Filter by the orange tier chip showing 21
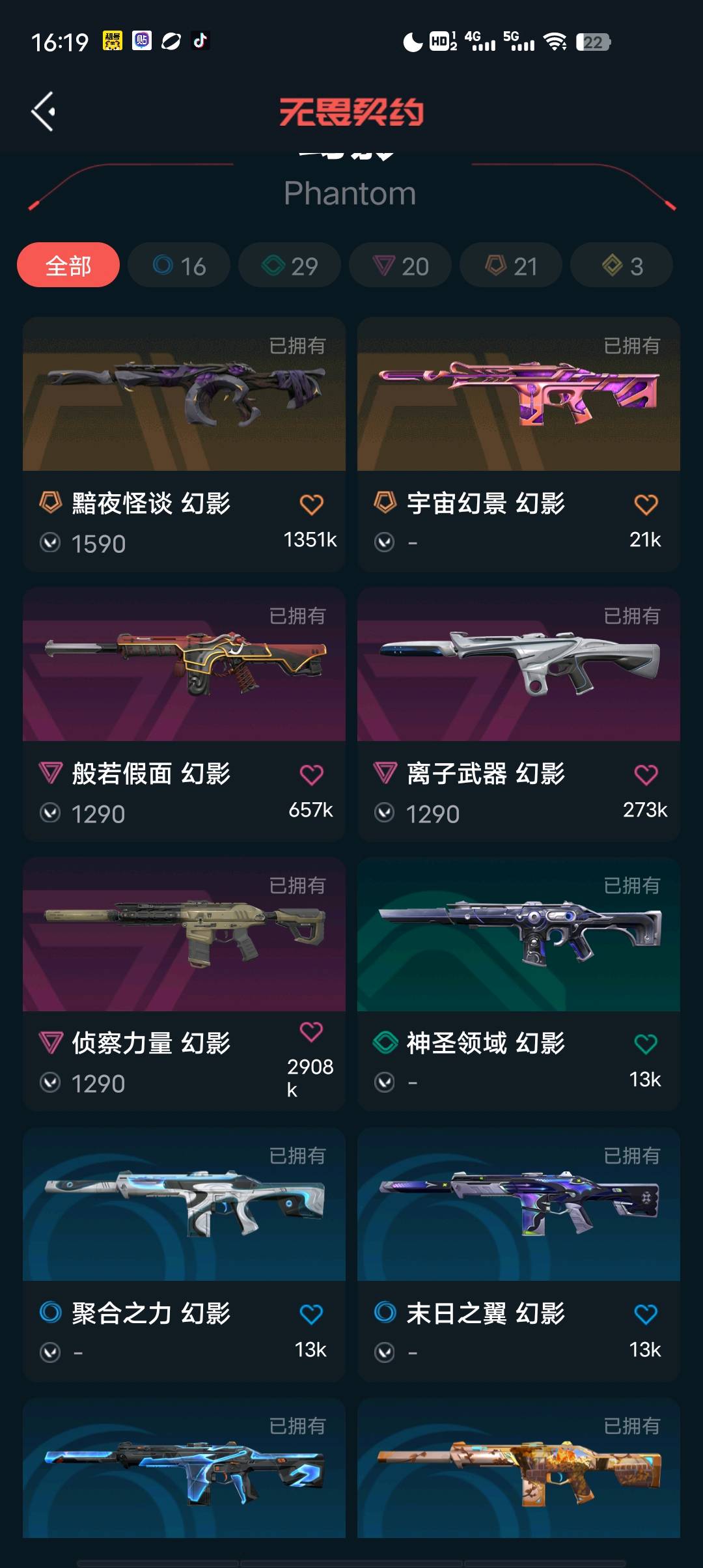The width and height of the screenshot is (703, 1568). coord(511,265)
